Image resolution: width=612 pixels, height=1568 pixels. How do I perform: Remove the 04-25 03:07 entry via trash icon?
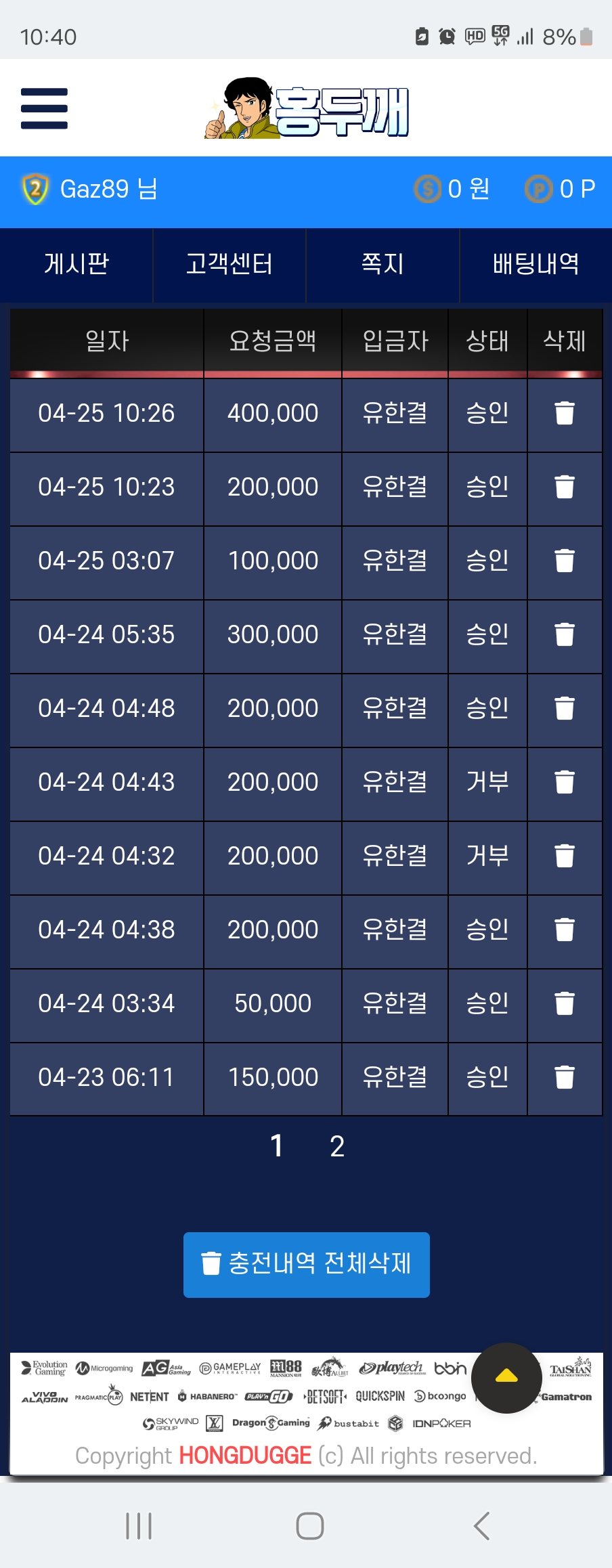tap(564, 561)
